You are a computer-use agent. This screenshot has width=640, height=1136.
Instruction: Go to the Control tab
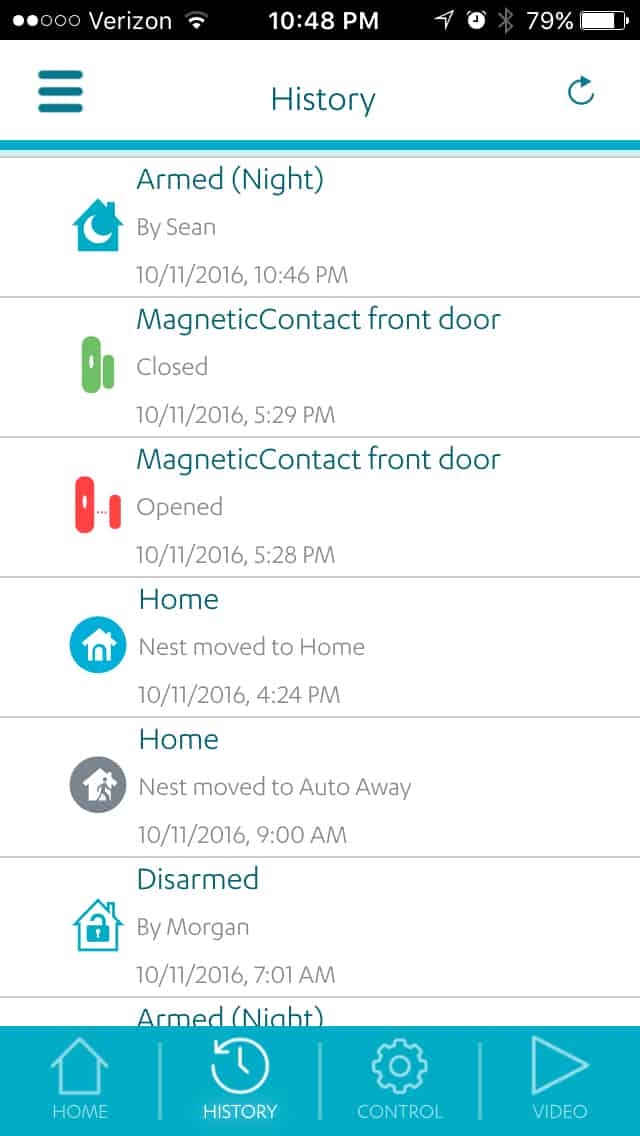click(399, 1080)
